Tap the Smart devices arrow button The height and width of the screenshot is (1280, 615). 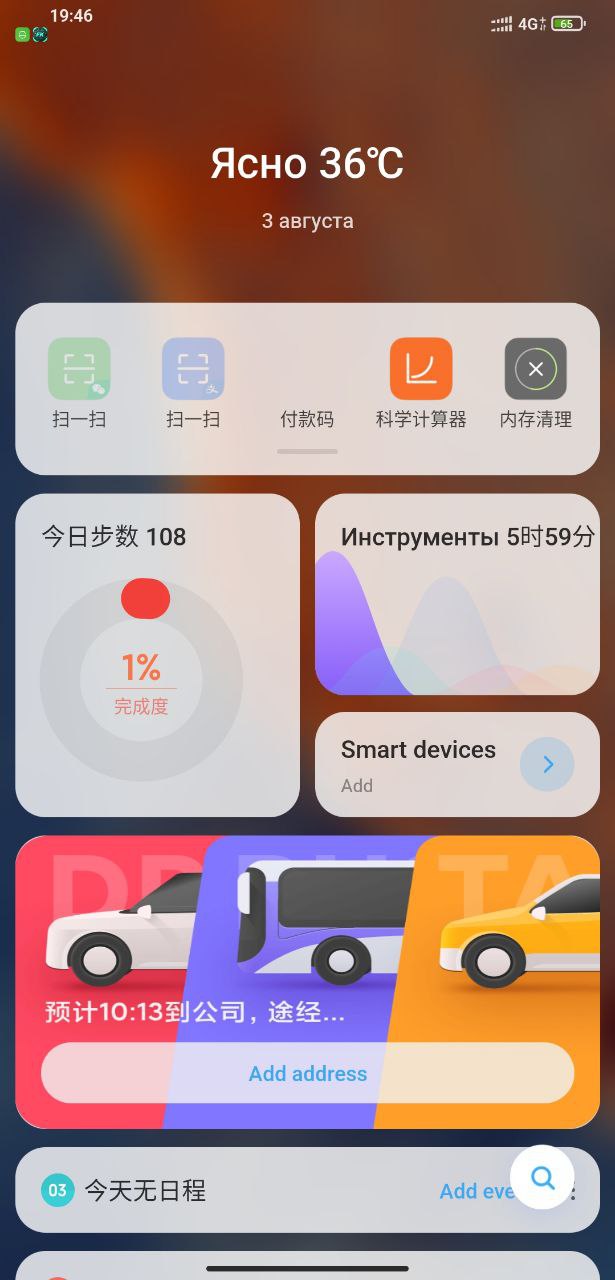[547, 765]
